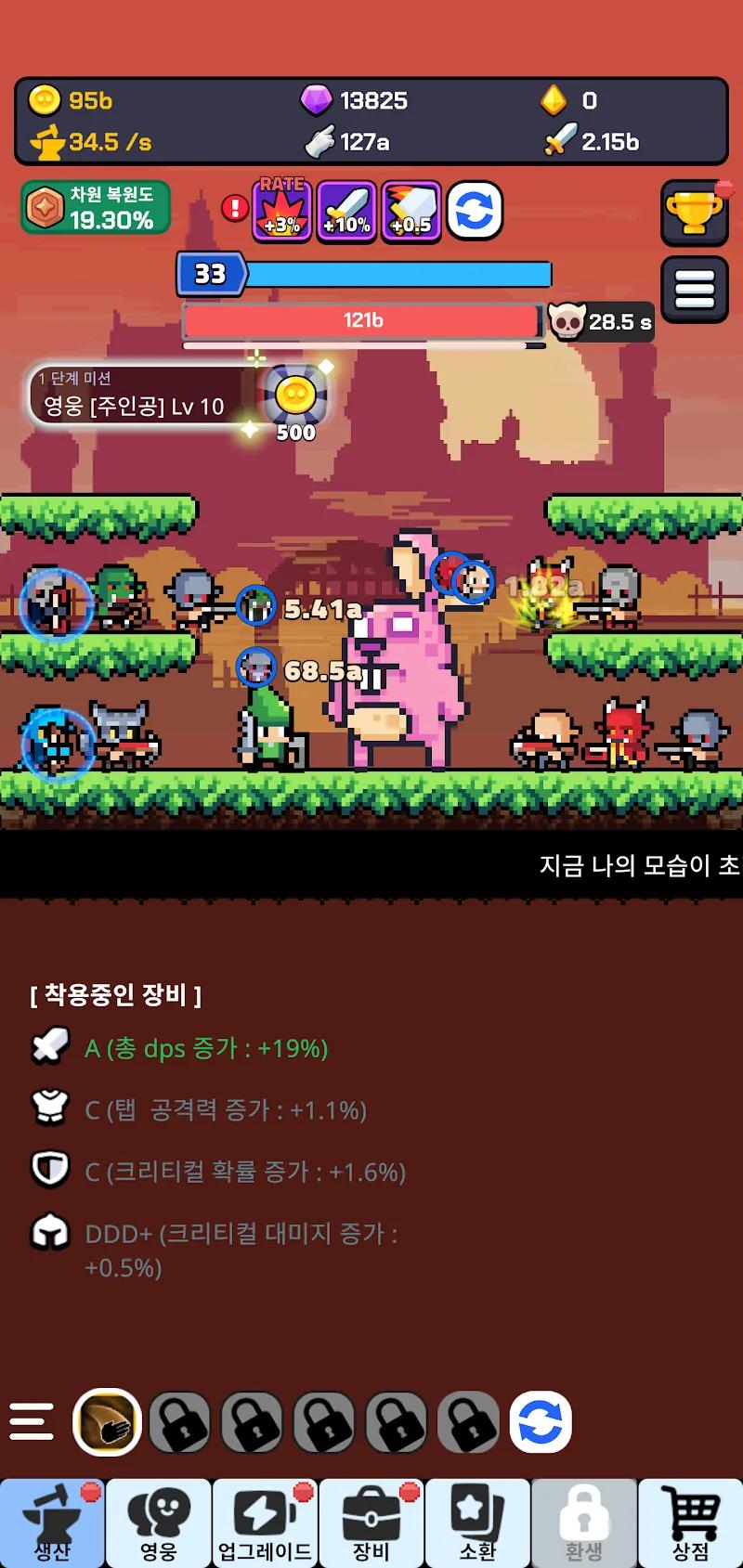Screen dimensions: 743x1568
Task: Tap the +0.5 speed boost icon
Action: pyautogui.click(x=411, y=212)
